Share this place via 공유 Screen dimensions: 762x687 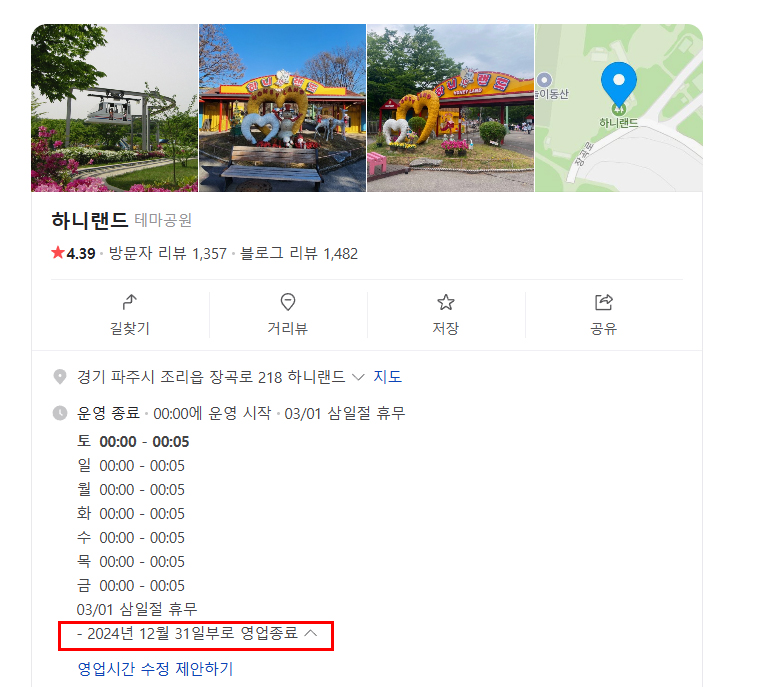(x=604, y=315)
